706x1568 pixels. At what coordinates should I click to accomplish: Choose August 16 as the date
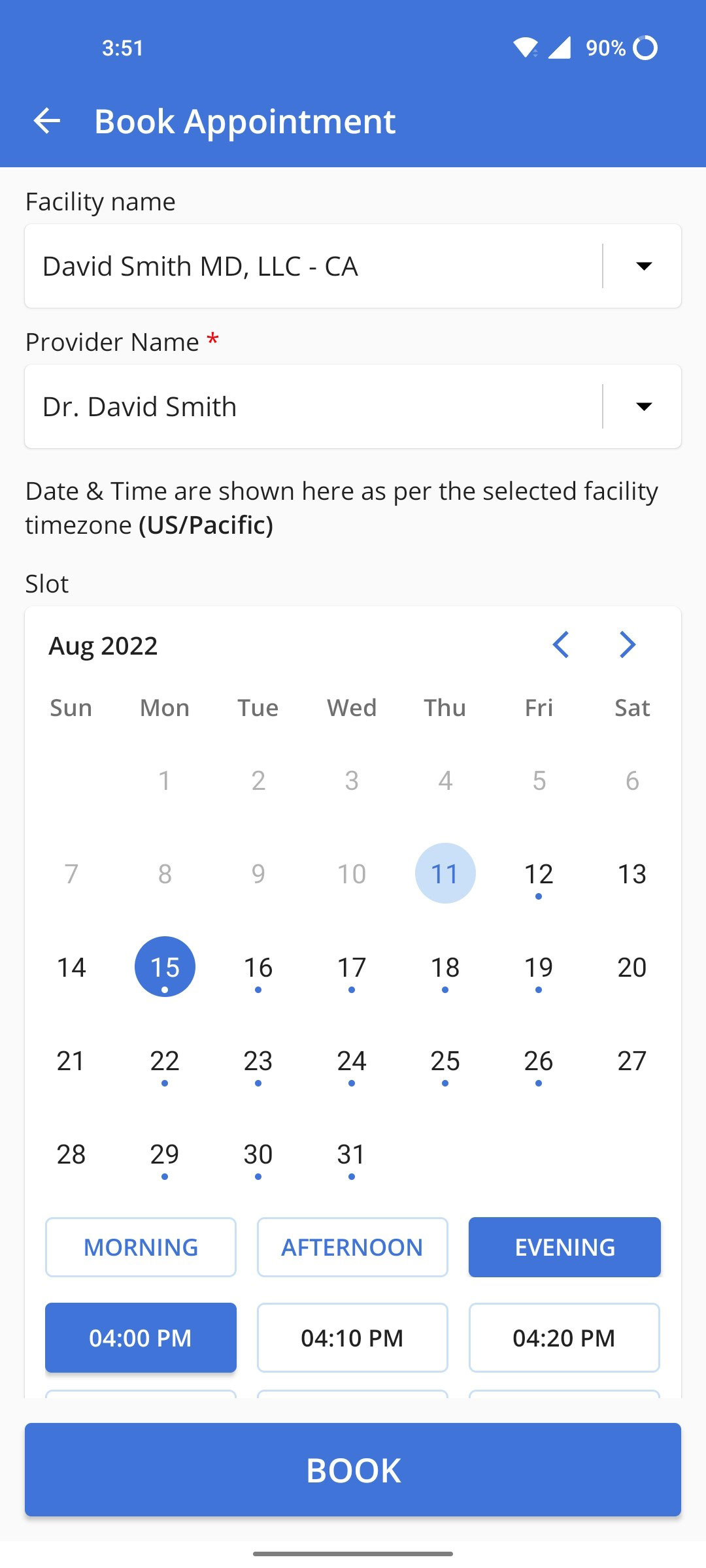pyautogui.click(x=258, y=968)
